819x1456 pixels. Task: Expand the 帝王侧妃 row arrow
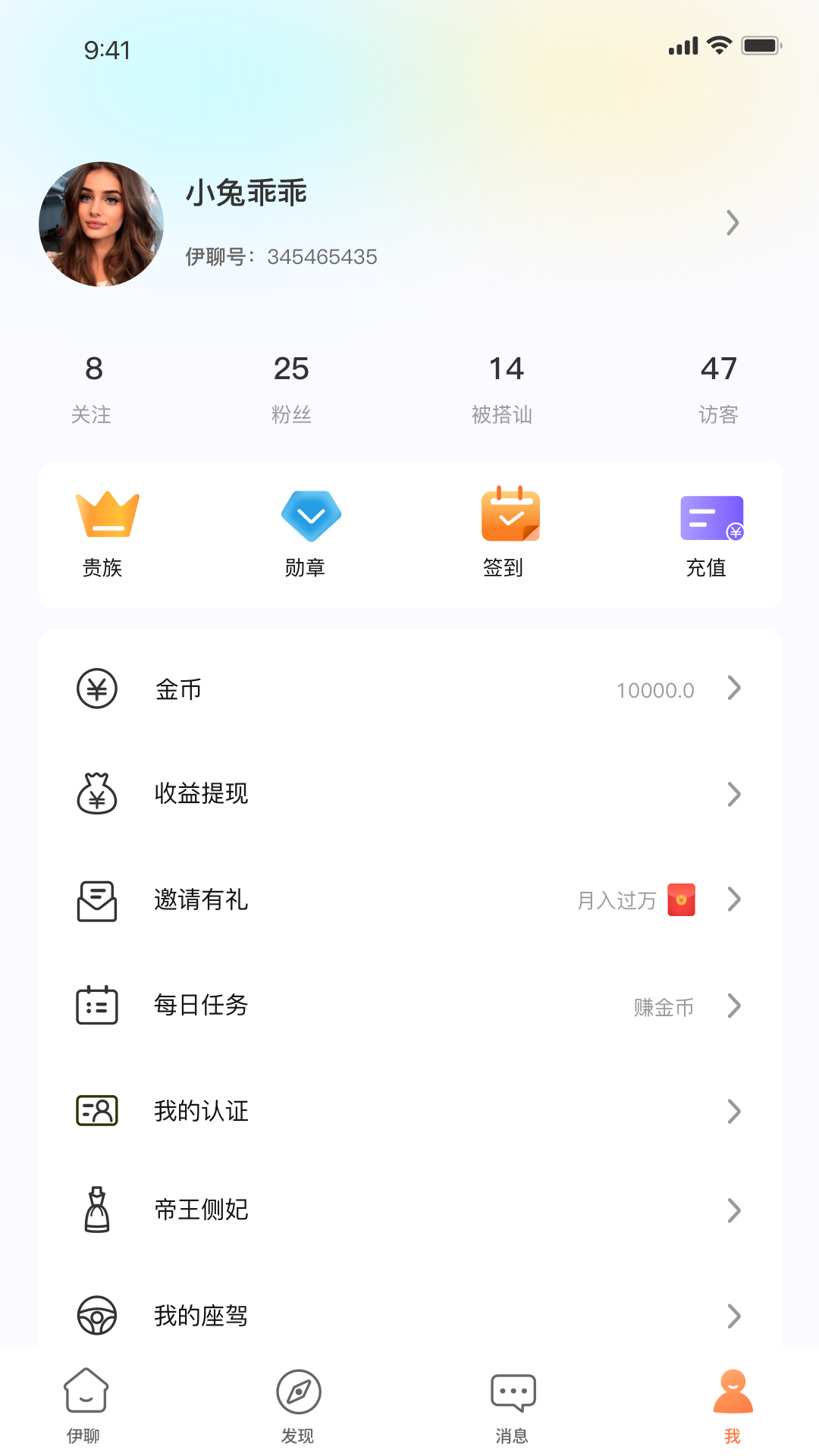point(733,1210)
